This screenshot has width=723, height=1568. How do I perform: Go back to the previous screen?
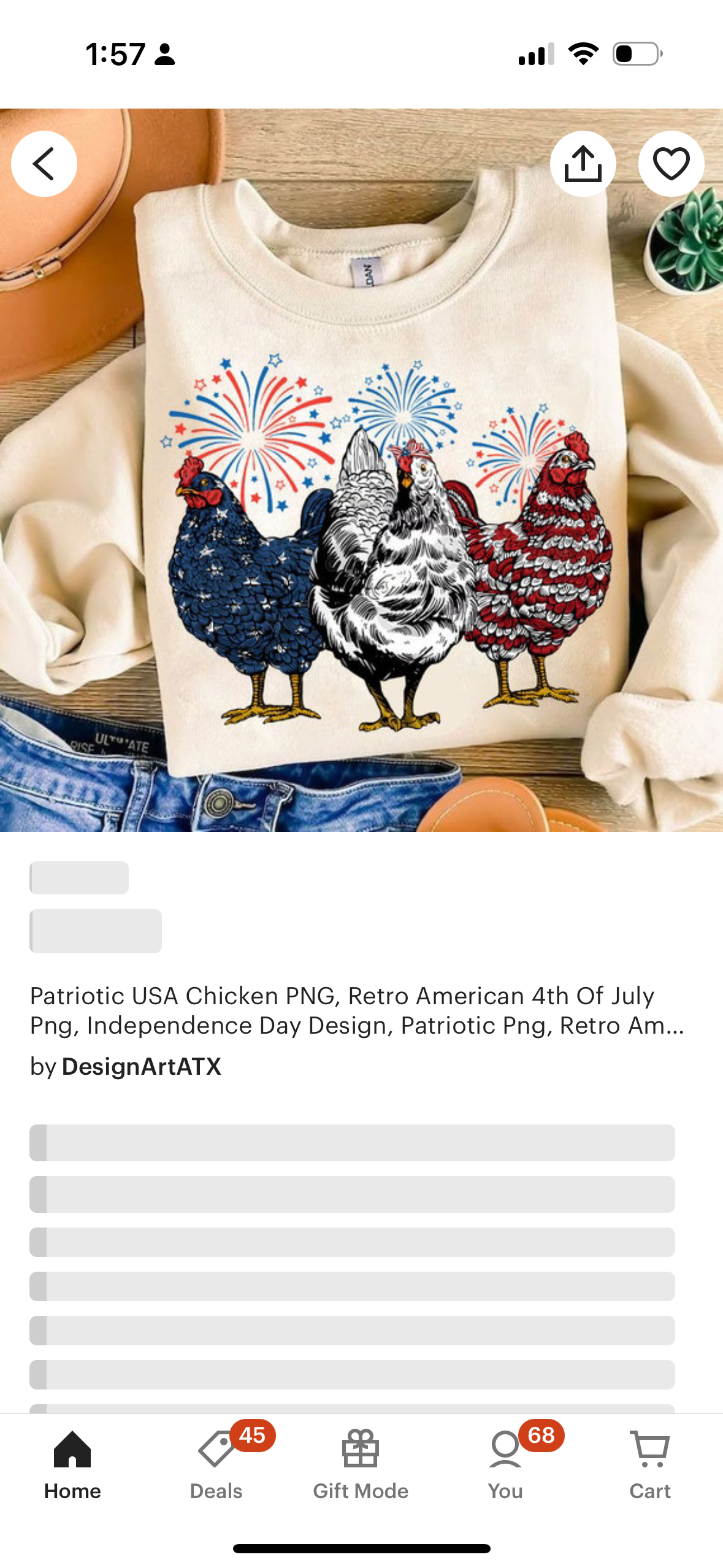click(44, 164)
